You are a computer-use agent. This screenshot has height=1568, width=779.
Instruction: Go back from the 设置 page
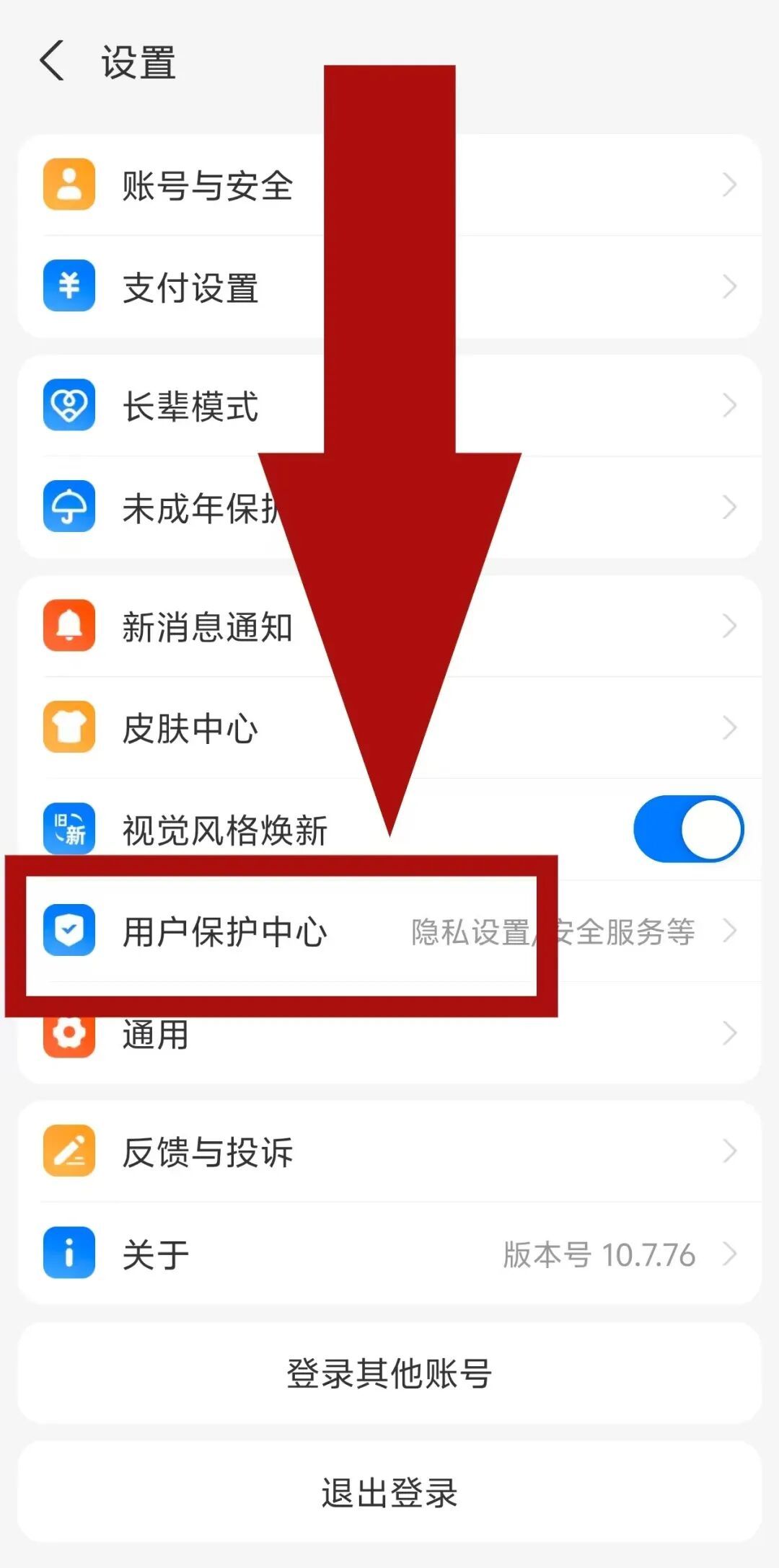tap(52, 61)
